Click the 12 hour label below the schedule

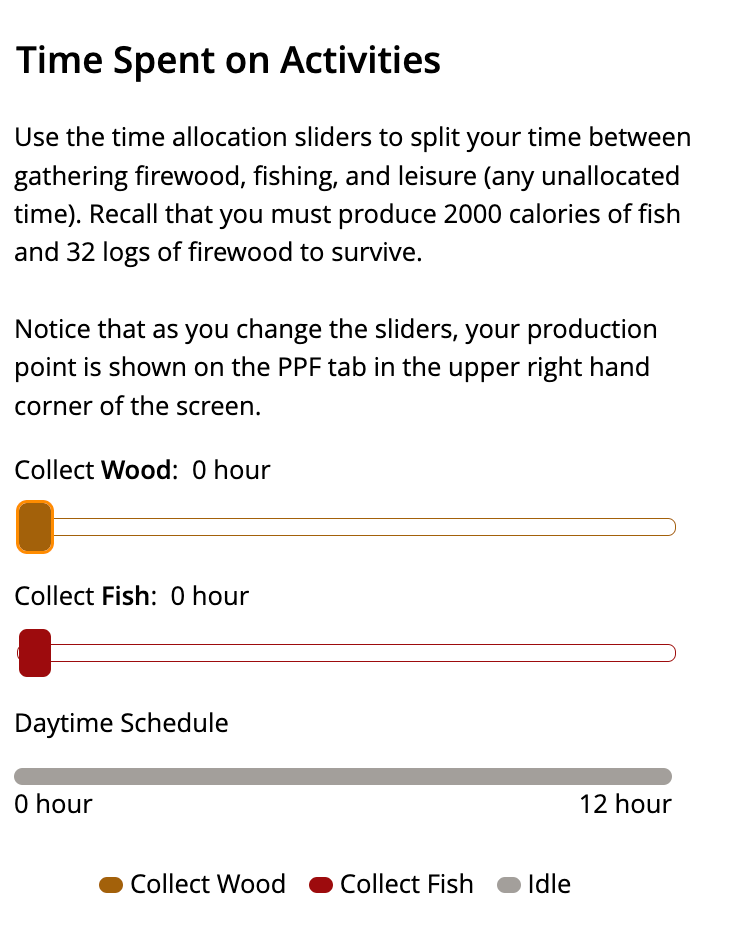(x=627, y=804)
